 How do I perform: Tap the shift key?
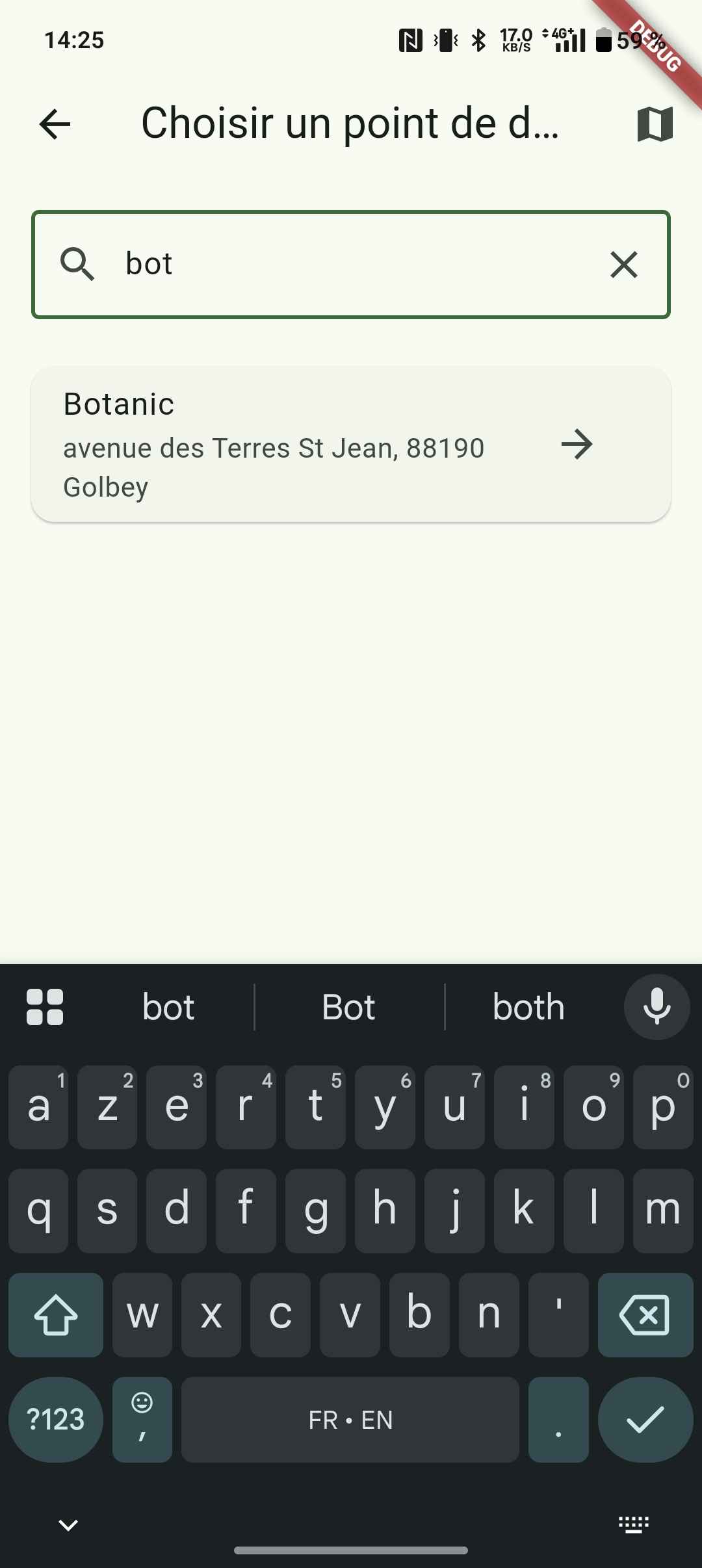pos(56,1315)
